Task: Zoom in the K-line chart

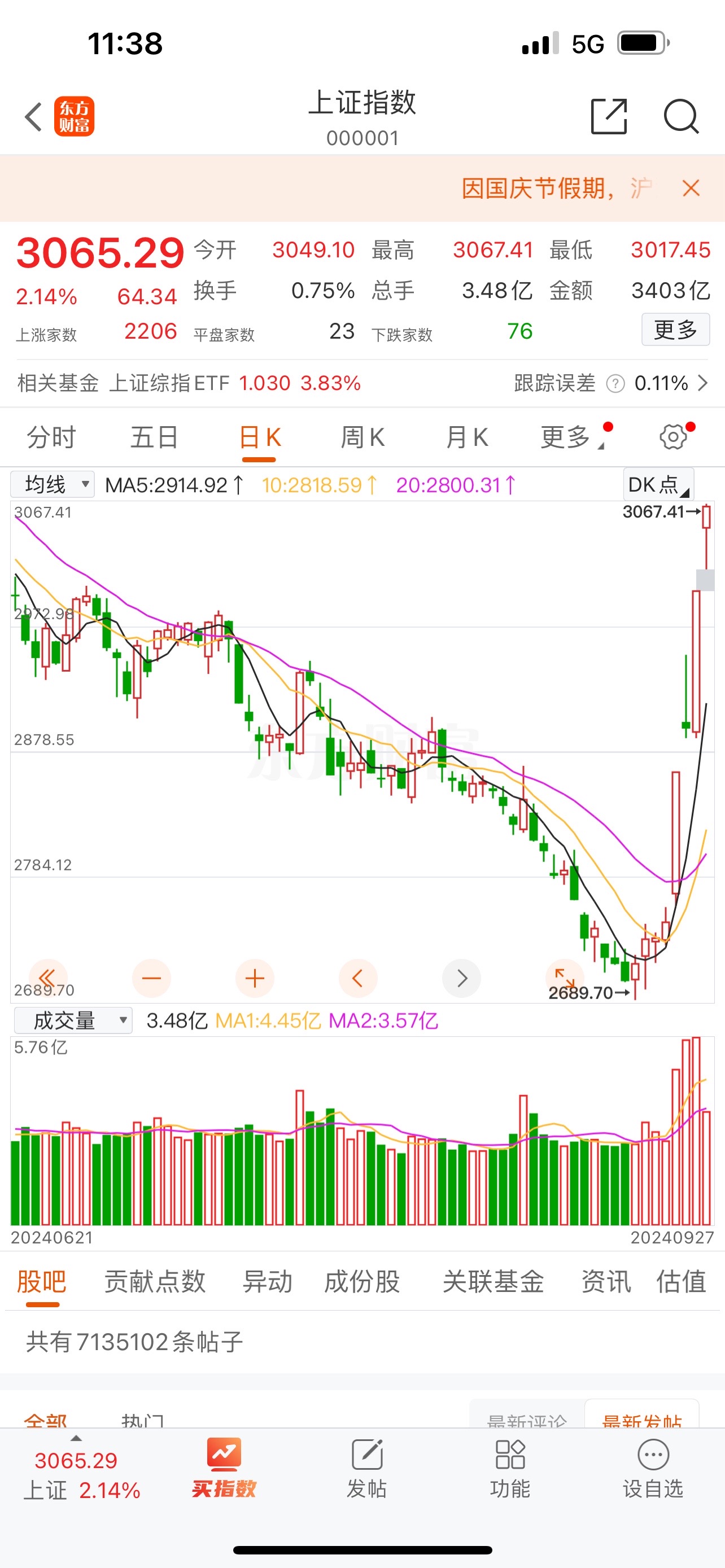Action: pos(255,978)
